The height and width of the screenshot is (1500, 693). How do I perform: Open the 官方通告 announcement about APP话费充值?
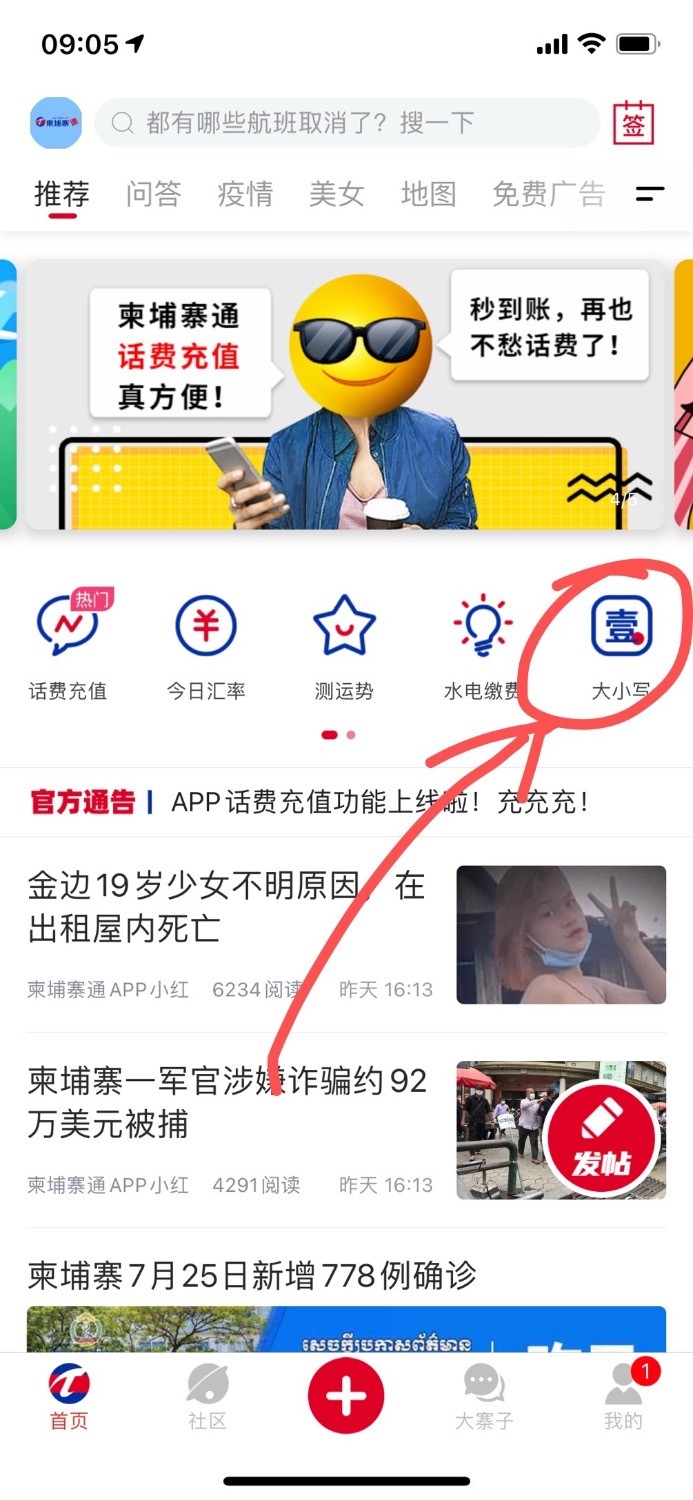point(380,802)
